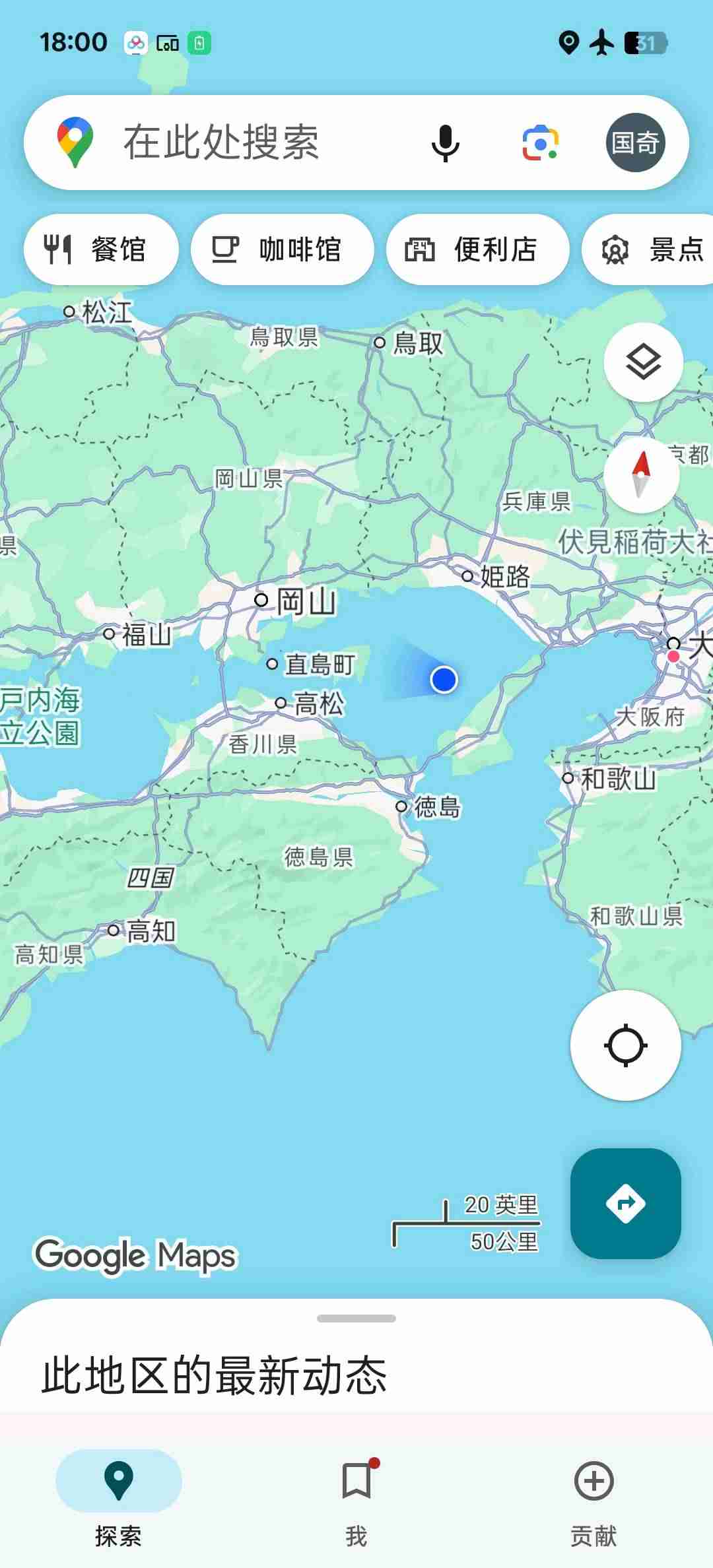
Task: Filter map by 咖啡馆
Action: coord(282,250)
